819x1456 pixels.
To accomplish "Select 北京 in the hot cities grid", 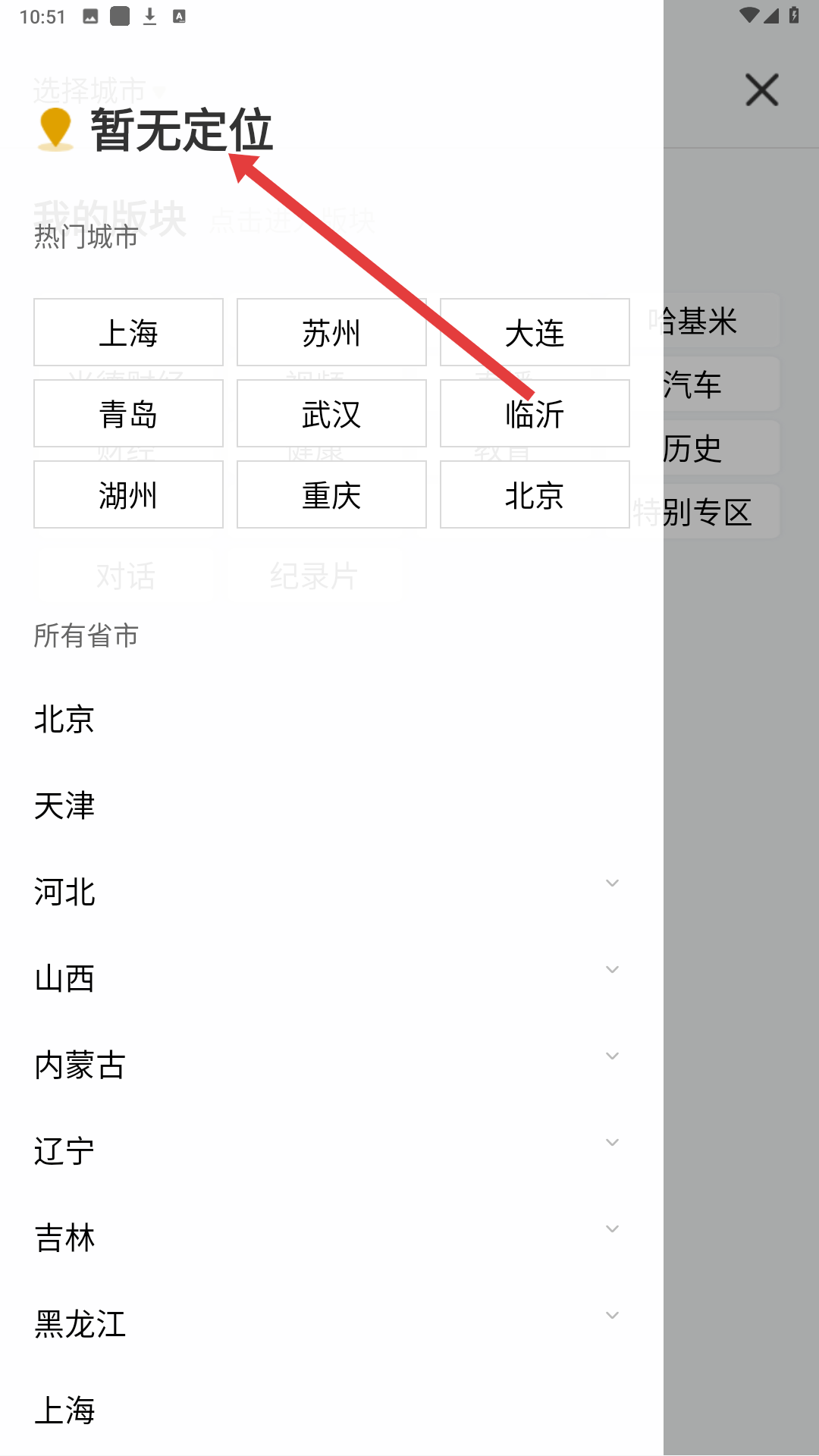I will pos(535,495).
